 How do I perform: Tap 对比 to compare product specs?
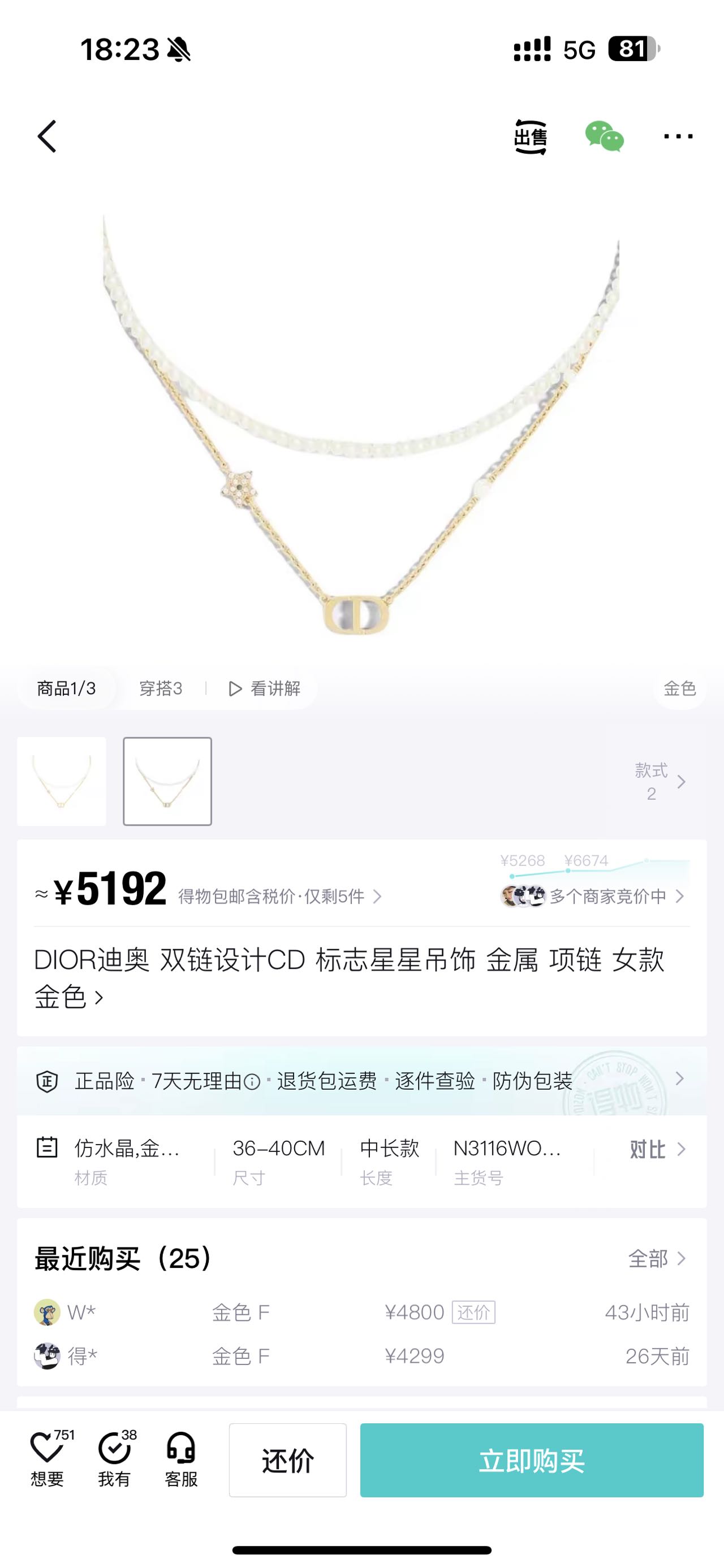pyautogui.click(x=658, y=1149)
